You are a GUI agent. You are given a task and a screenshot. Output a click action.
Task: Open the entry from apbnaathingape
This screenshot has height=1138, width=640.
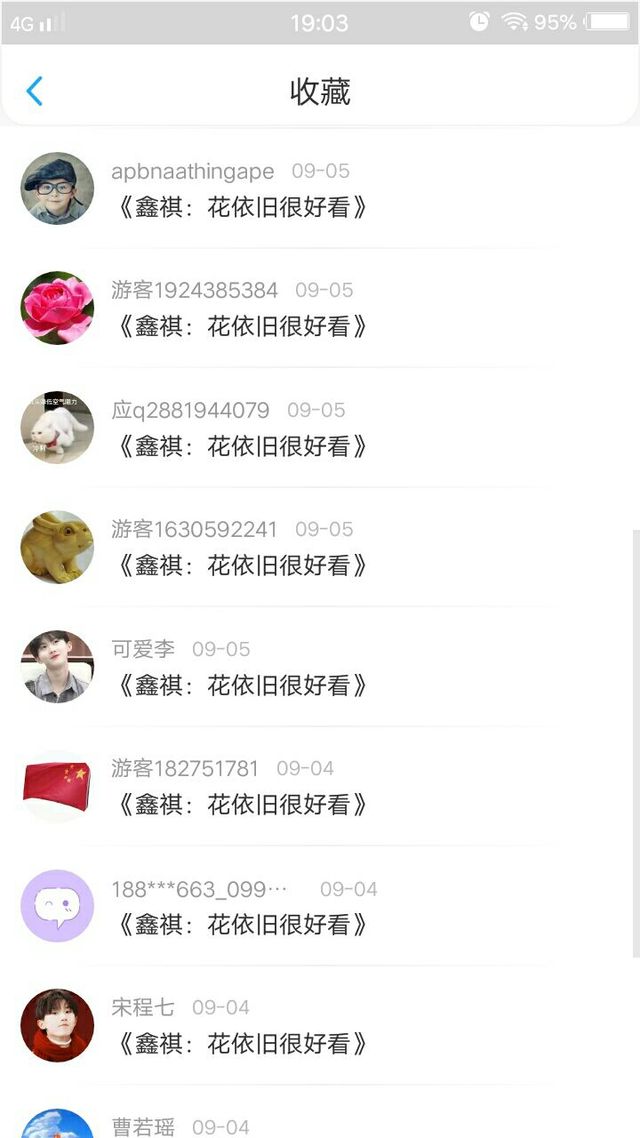coord(240,208)
